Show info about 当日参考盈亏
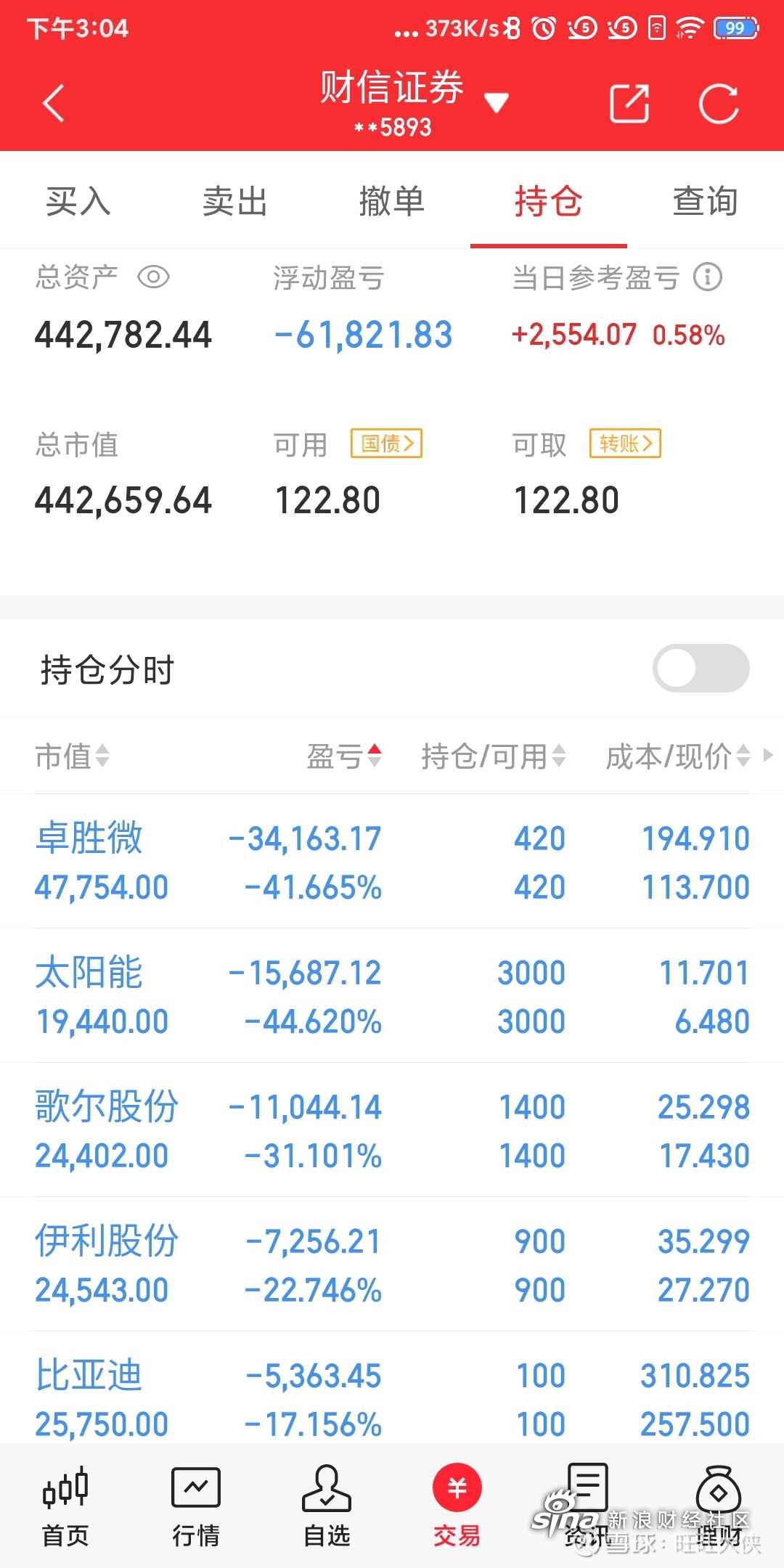Image resolution: width=784 pixels, height=1568 pixels. pos(708,277)
